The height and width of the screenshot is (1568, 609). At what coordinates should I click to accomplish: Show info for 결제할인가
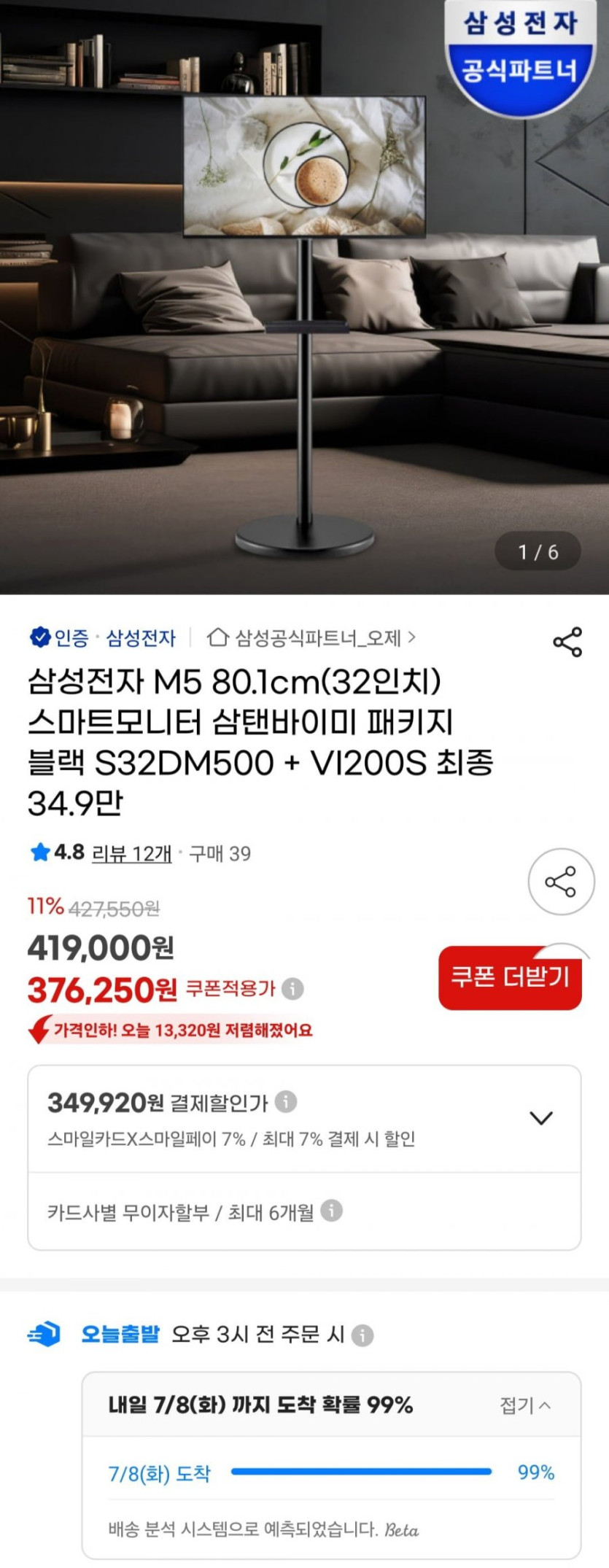pos(286,1101)
